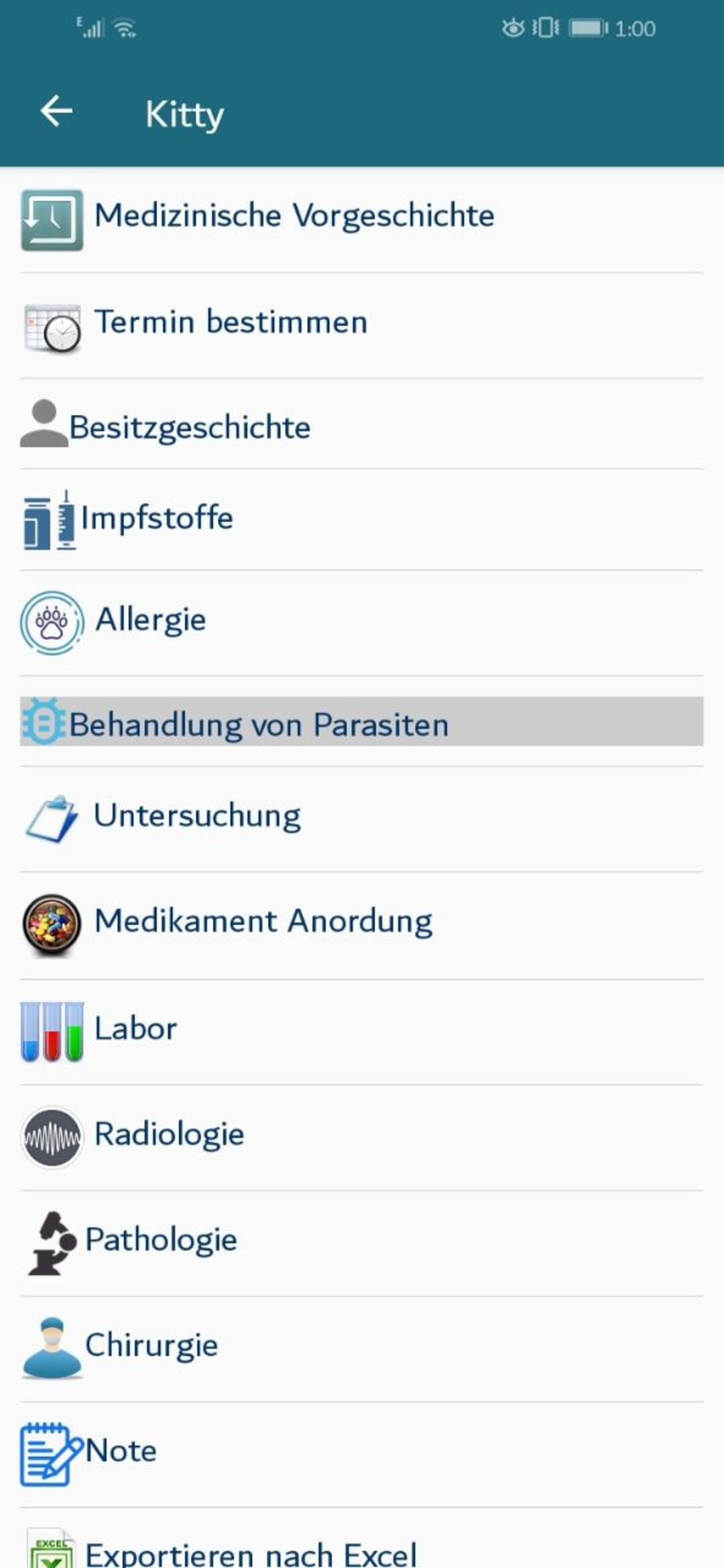Open Pathologie entry

[x=161, y=1241]
